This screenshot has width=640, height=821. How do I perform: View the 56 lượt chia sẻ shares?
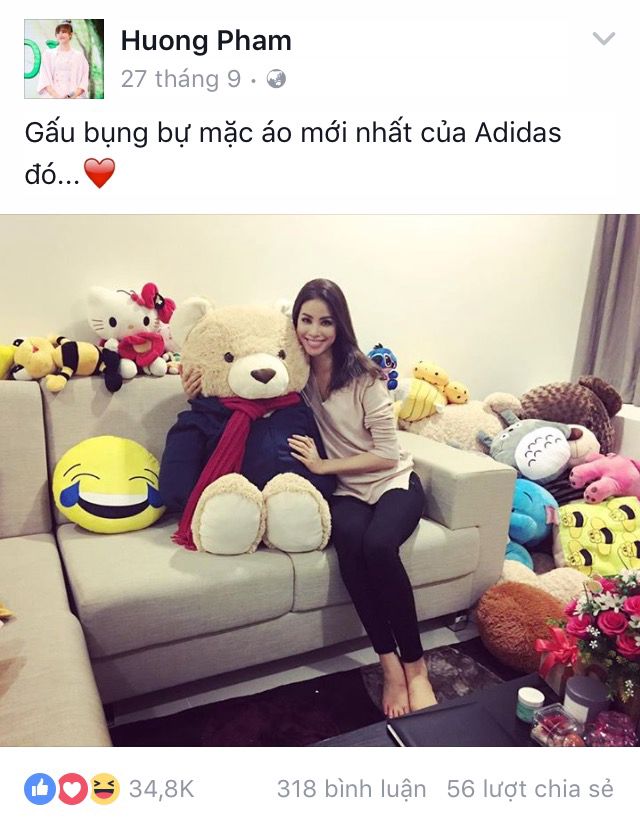pos(529,789)
